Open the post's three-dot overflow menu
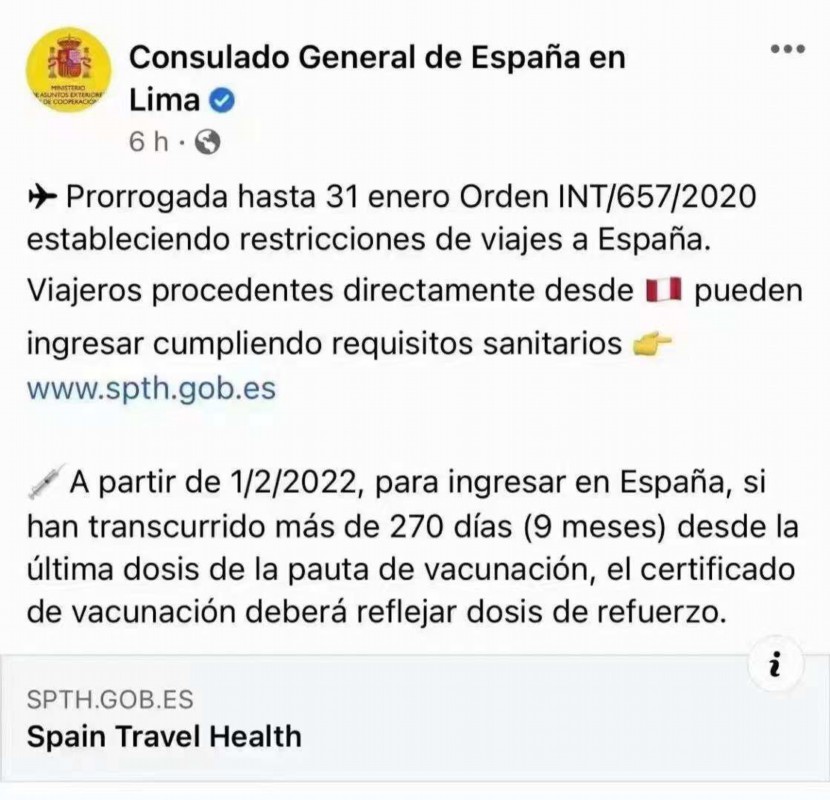Screen dimensions: 830x800 [788, 49]
